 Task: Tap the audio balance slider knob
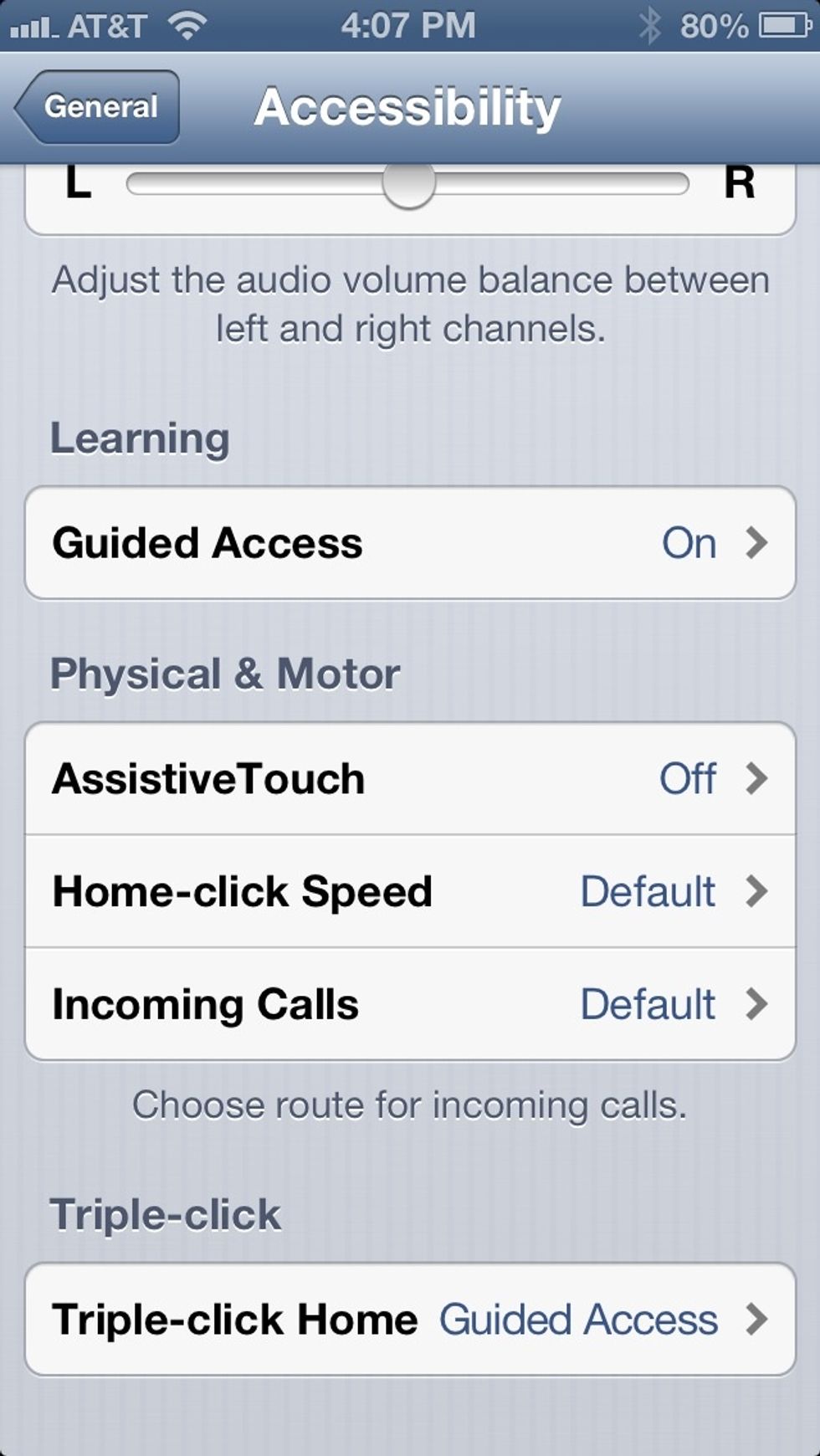click(x=408, y=182)
